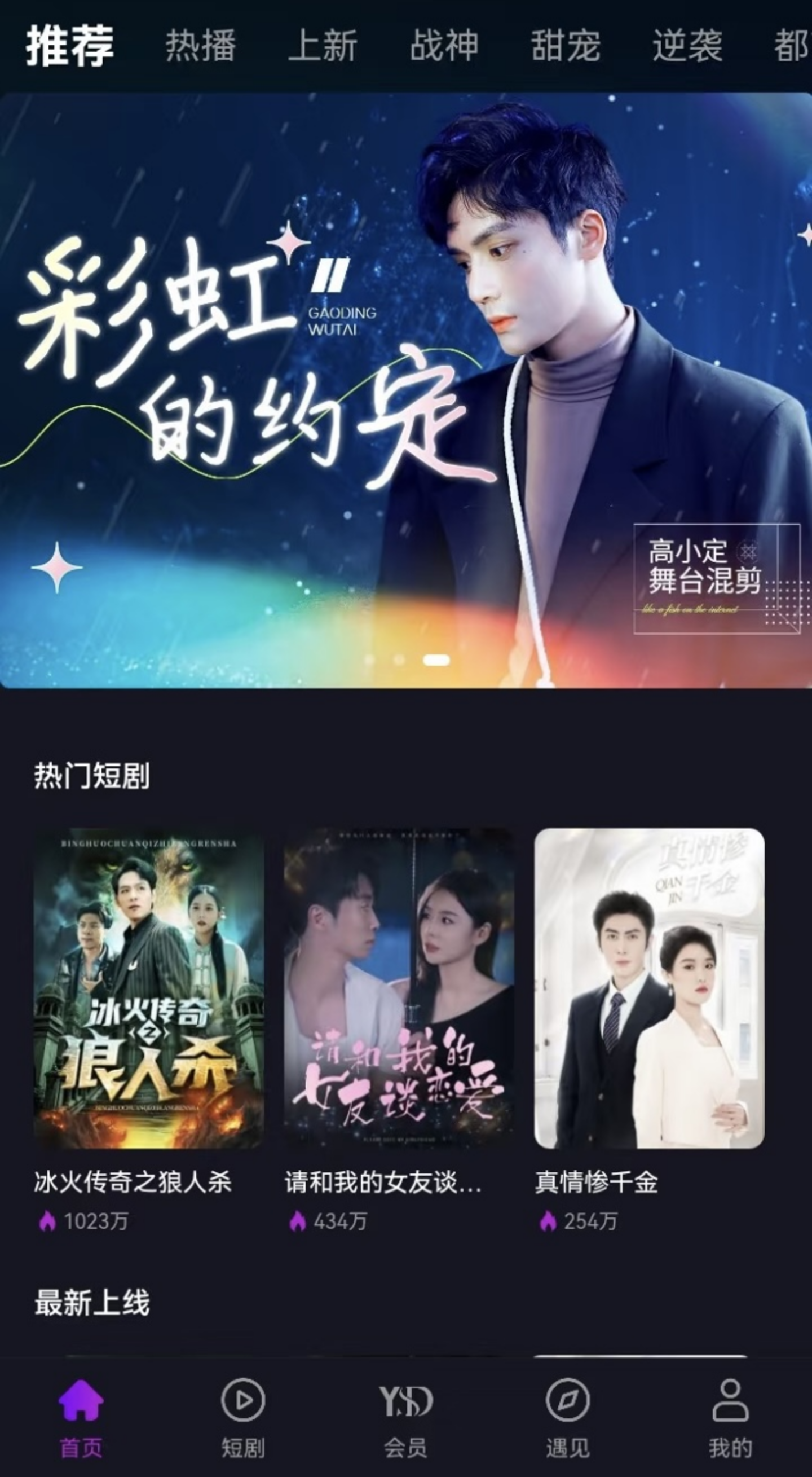Open the 逆袭 tab

[687, 46]
